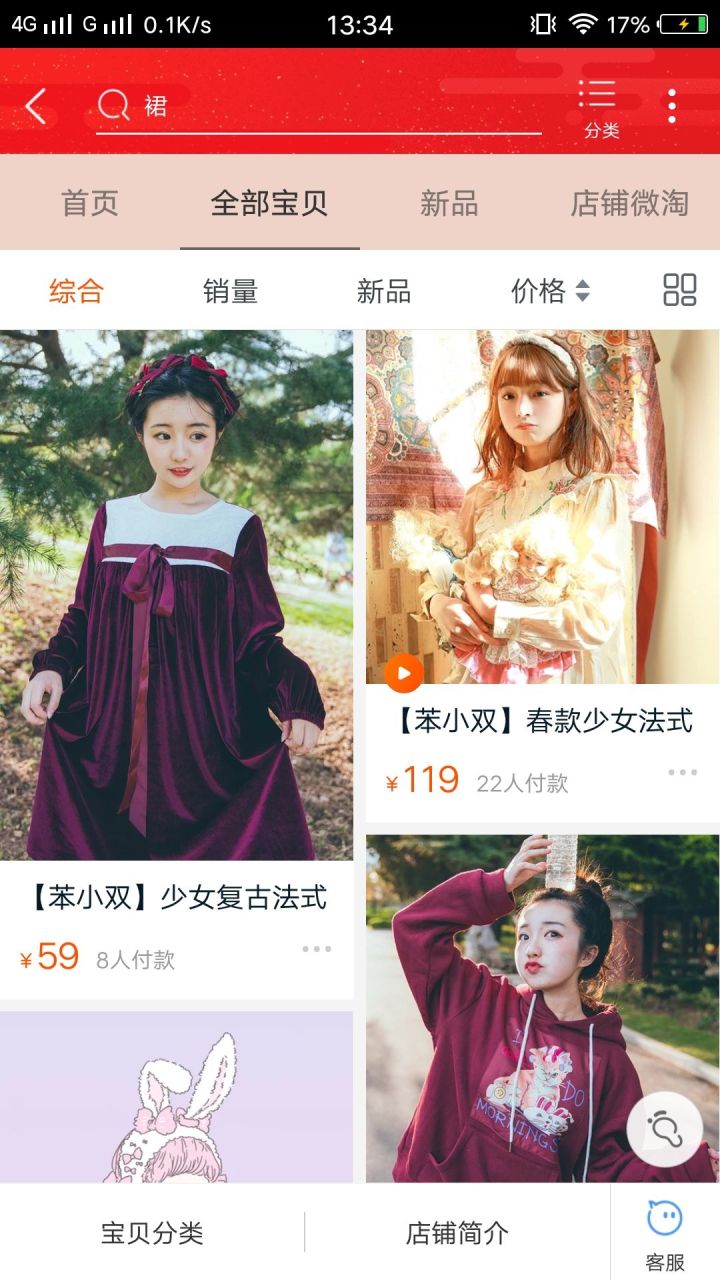Toggle the grid layout view icon
This screenshot has width=720, height=1280.
[x=680, y=290]
